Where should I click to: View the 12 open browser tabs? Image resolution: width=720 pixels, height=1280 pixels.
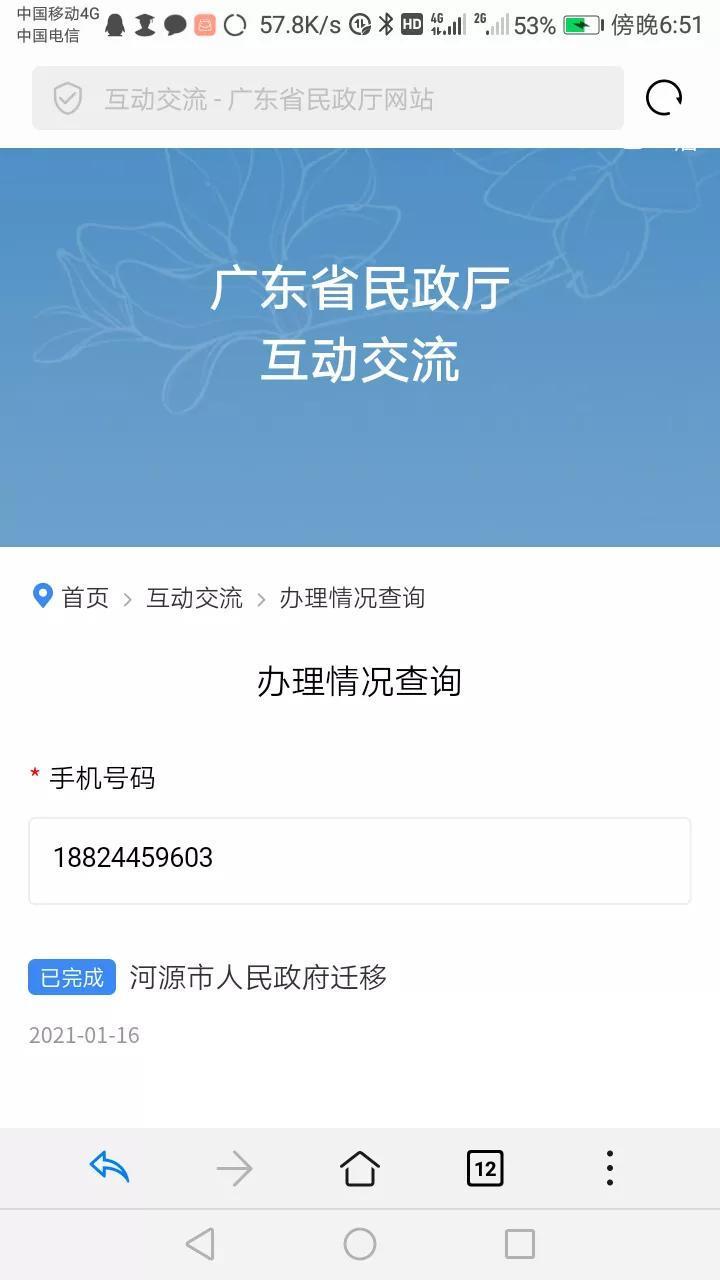click(485, 1167)
